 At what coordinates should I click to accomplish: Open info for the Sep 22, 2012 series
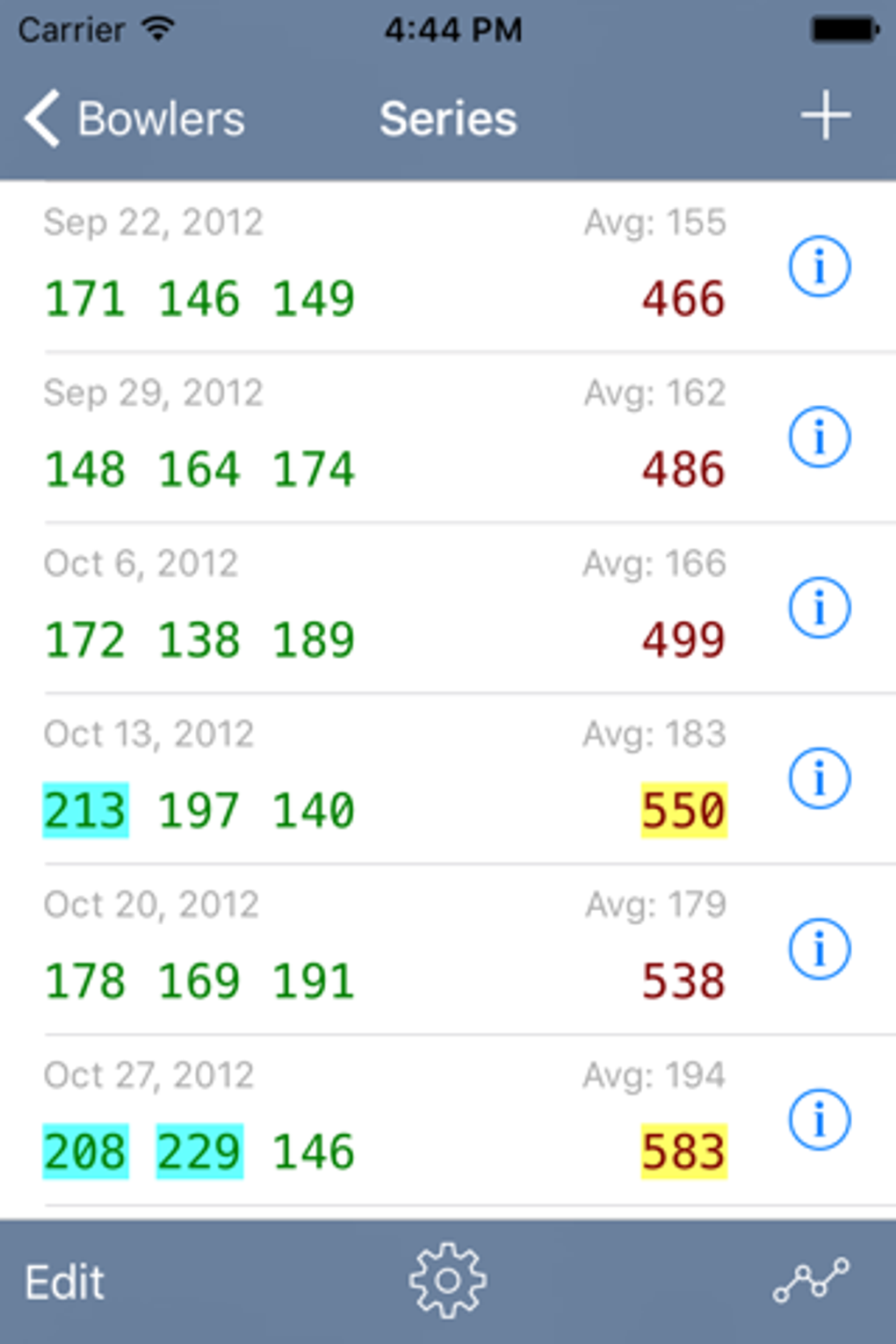[819, 266]
